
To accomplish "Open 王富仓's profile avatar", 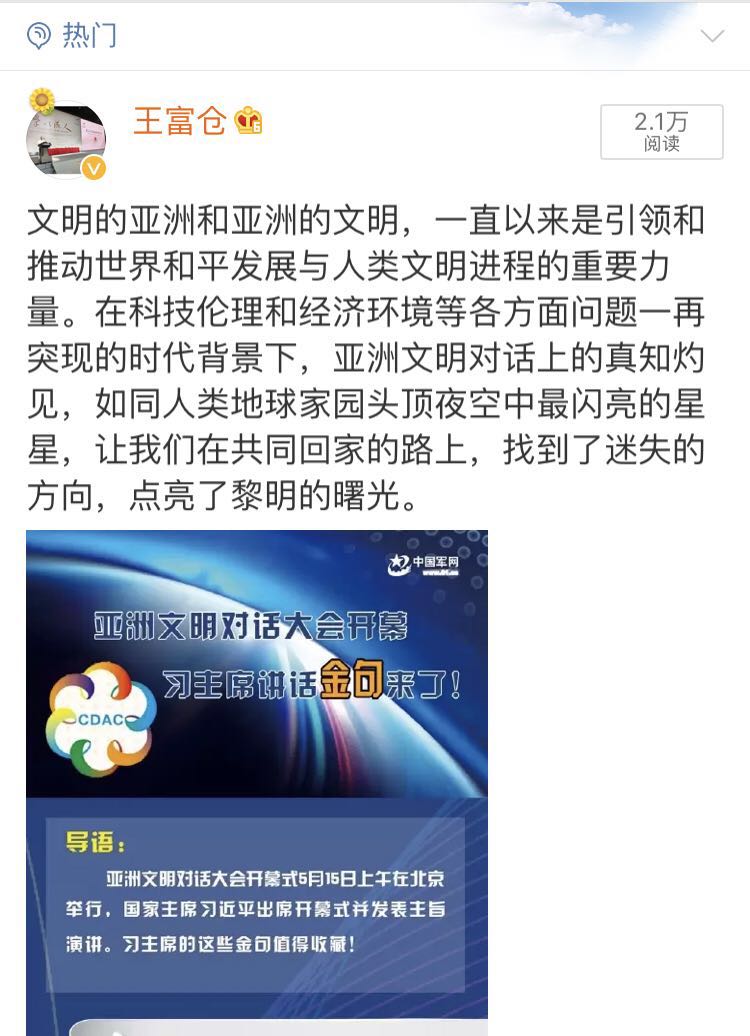I will coord(66,140).
